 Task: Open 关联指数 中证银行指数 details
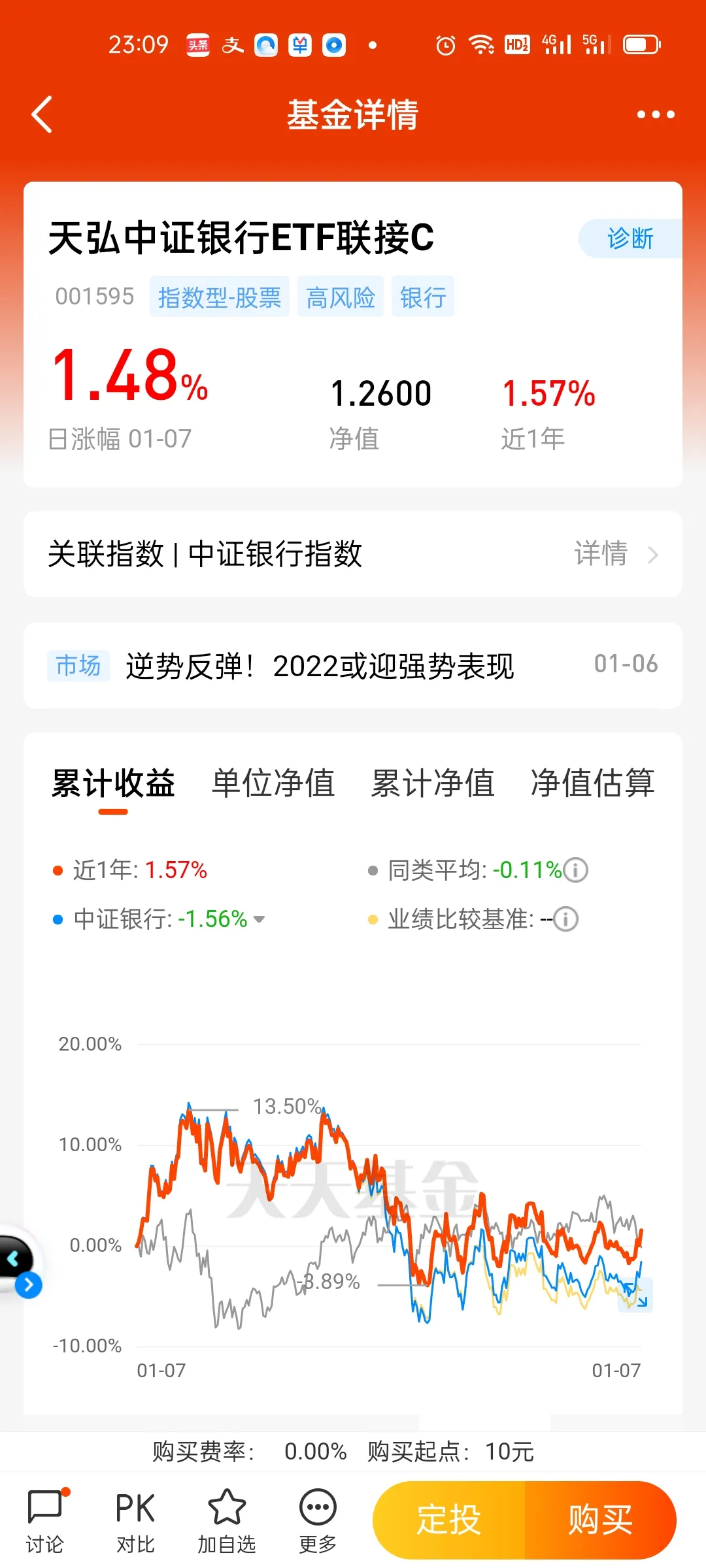(x=353, y=554)
